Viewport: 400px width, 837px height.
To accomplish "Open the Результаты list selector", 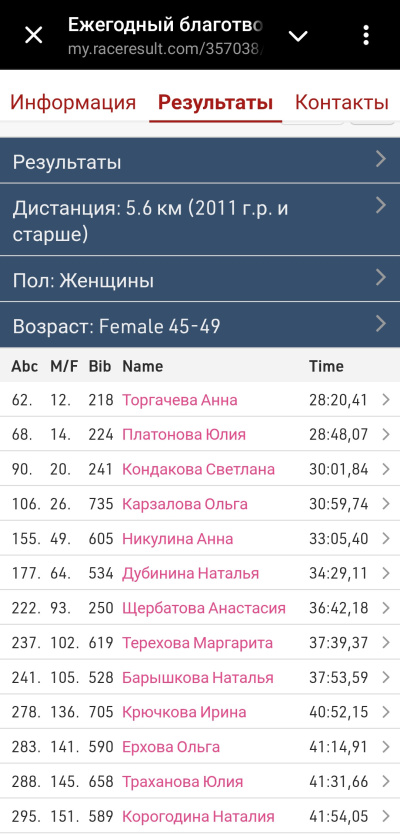I will coord(200,161).
